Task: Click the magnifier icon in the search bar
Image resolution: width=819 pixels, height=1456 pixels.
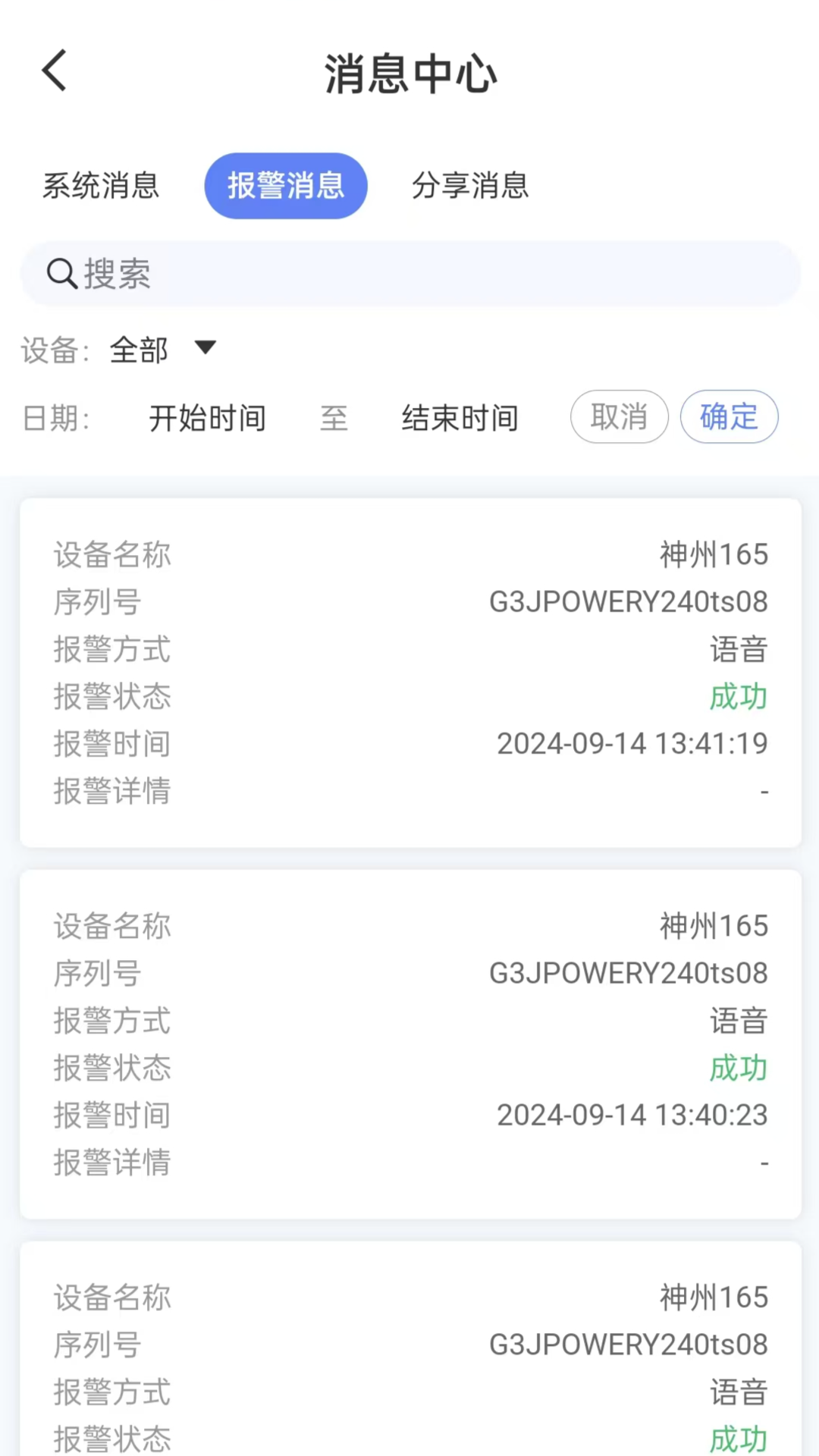Action: [61, 274]
